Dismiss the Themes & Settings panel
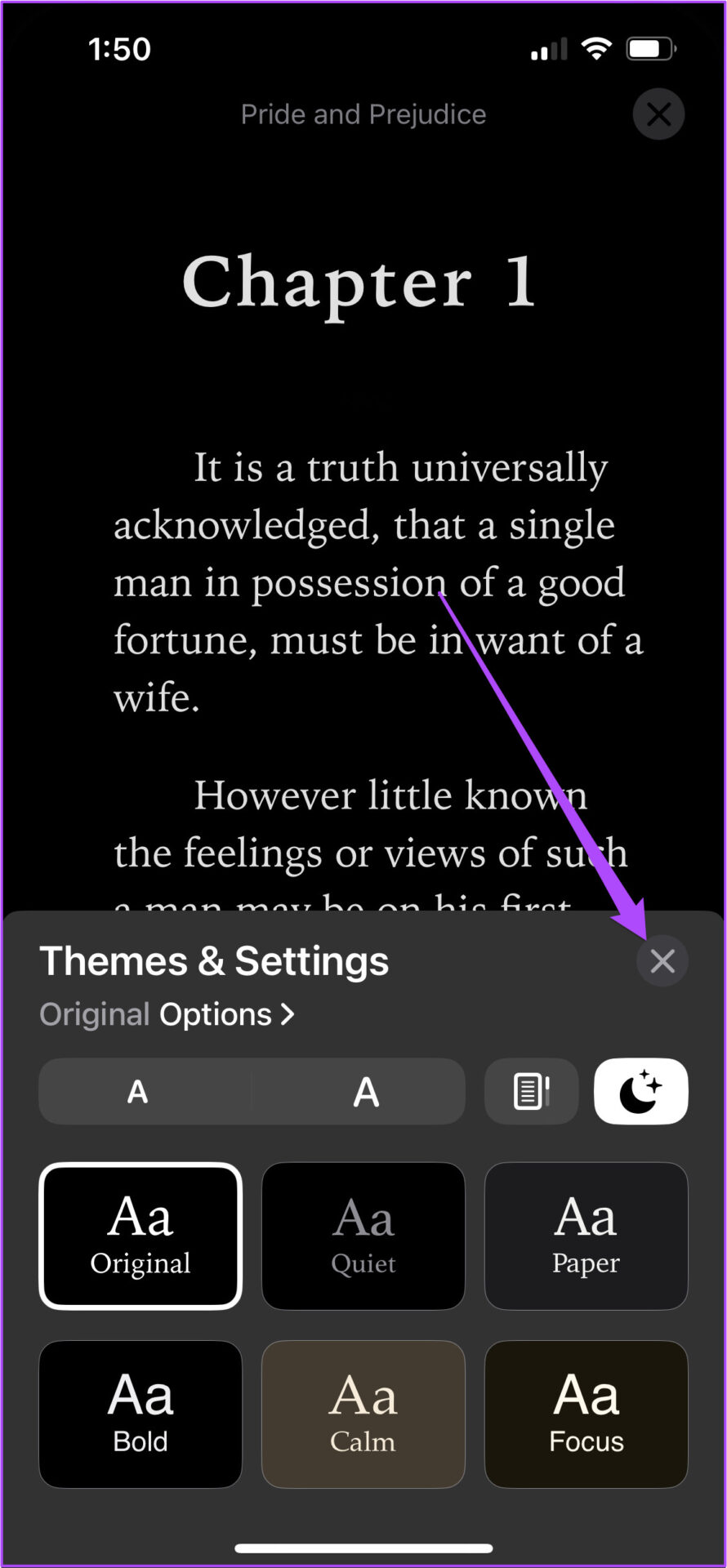The width and height of the screenshot is (727, 1568). (662, 961)
